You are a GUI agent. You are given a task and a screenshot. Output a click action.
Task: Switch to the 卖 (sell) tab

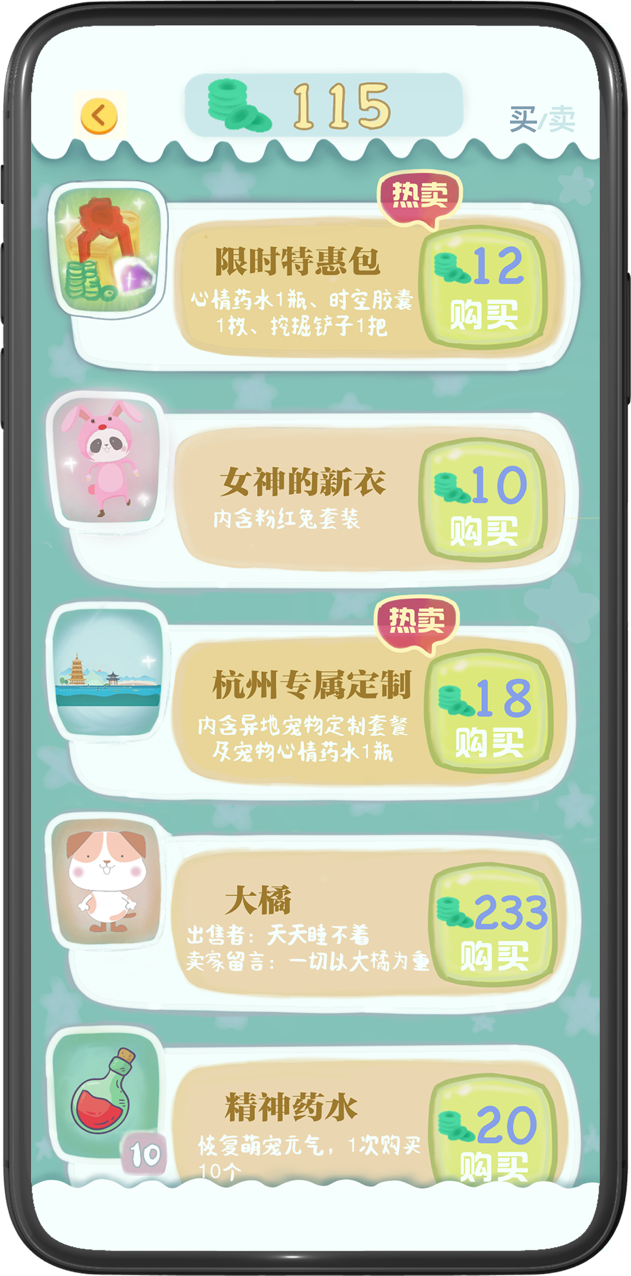tap(562, 120)
